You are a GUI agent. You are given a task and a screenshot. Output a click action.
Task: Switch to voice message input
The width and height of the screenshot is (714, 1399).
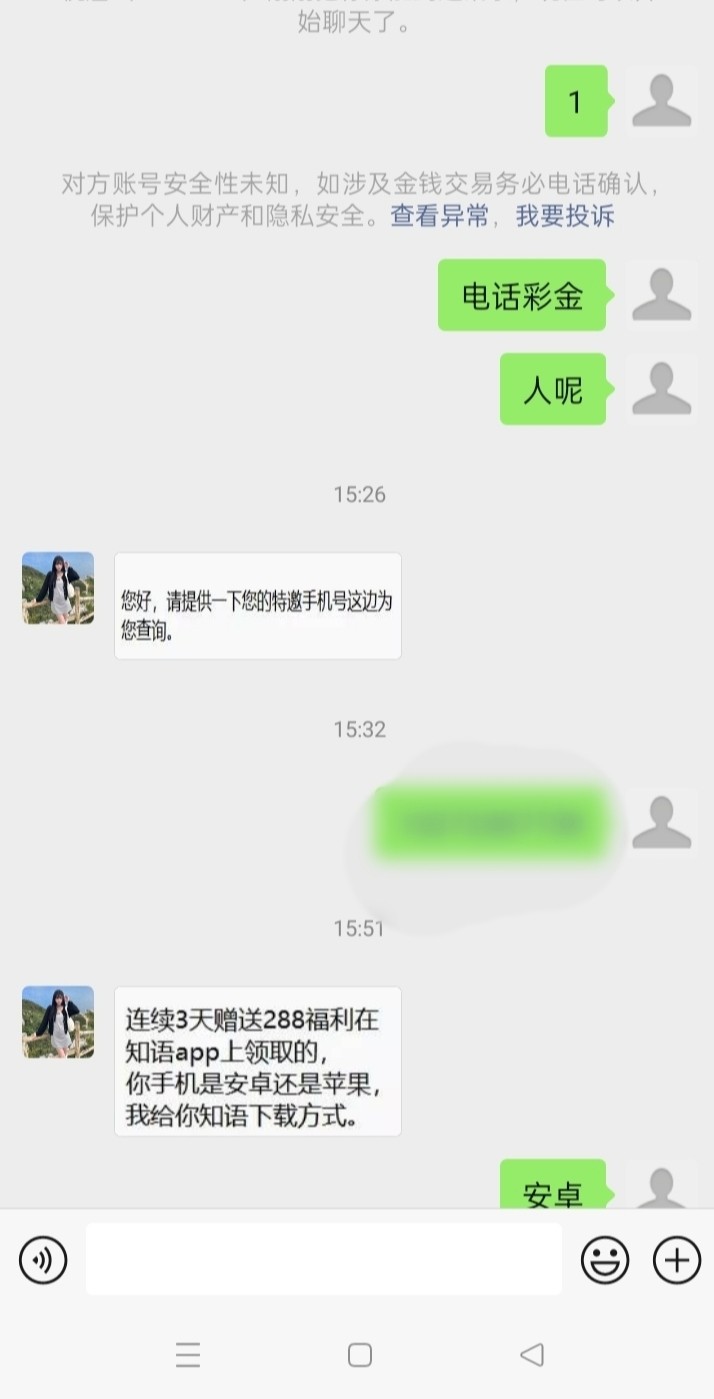coord(43,1259)
